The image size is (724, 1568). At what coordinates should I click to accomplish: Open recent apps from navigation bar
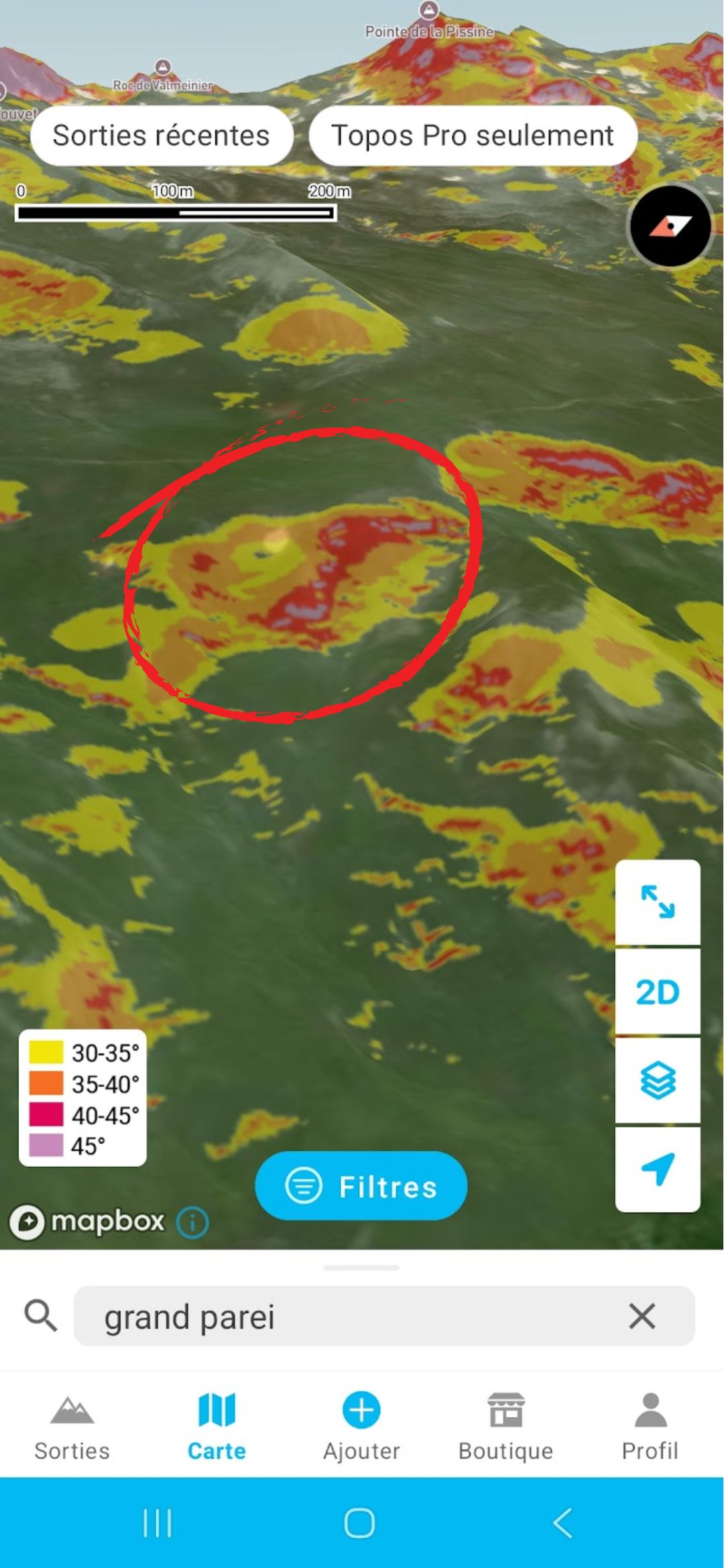(158, 1523)
